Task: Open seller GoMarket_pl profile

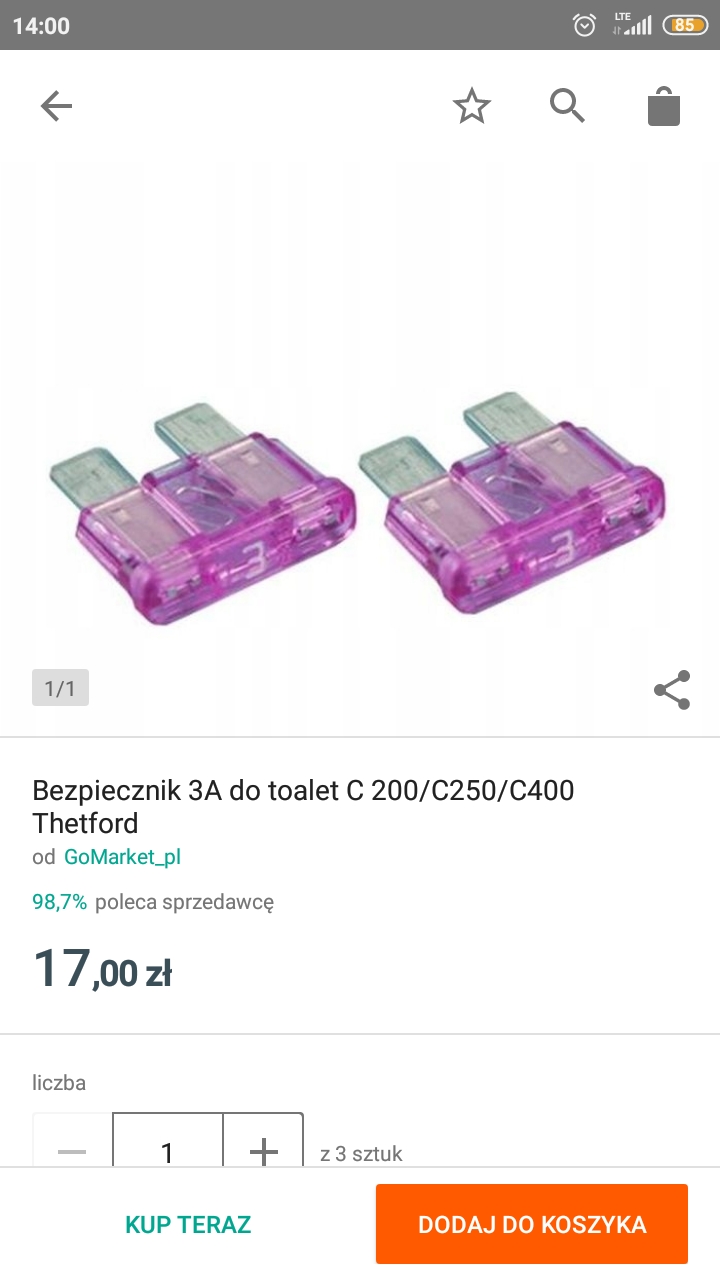Action: [122, 857]
